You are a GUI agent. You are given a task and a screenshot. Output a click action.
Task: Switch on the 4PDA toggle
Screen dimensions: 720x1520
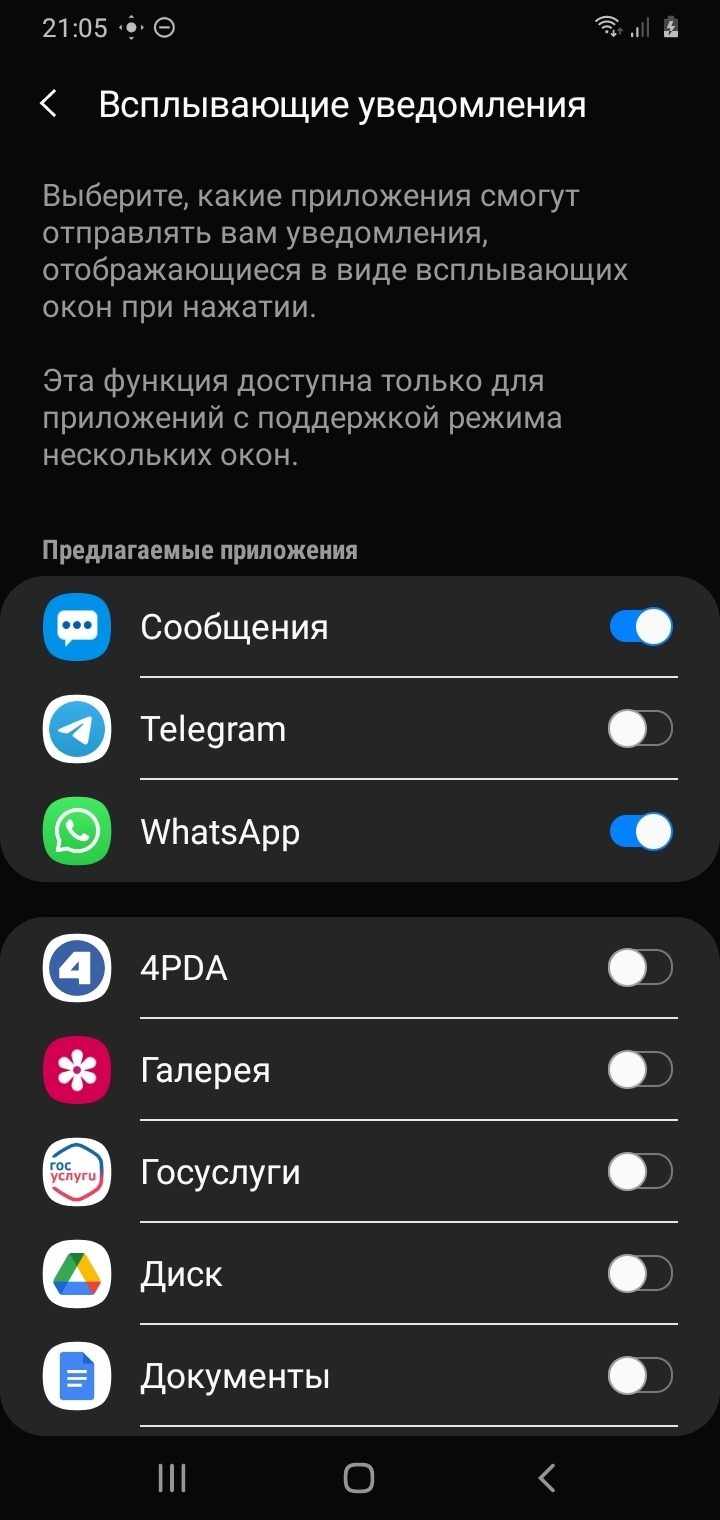pyautogui.click(x=640, y=968)
